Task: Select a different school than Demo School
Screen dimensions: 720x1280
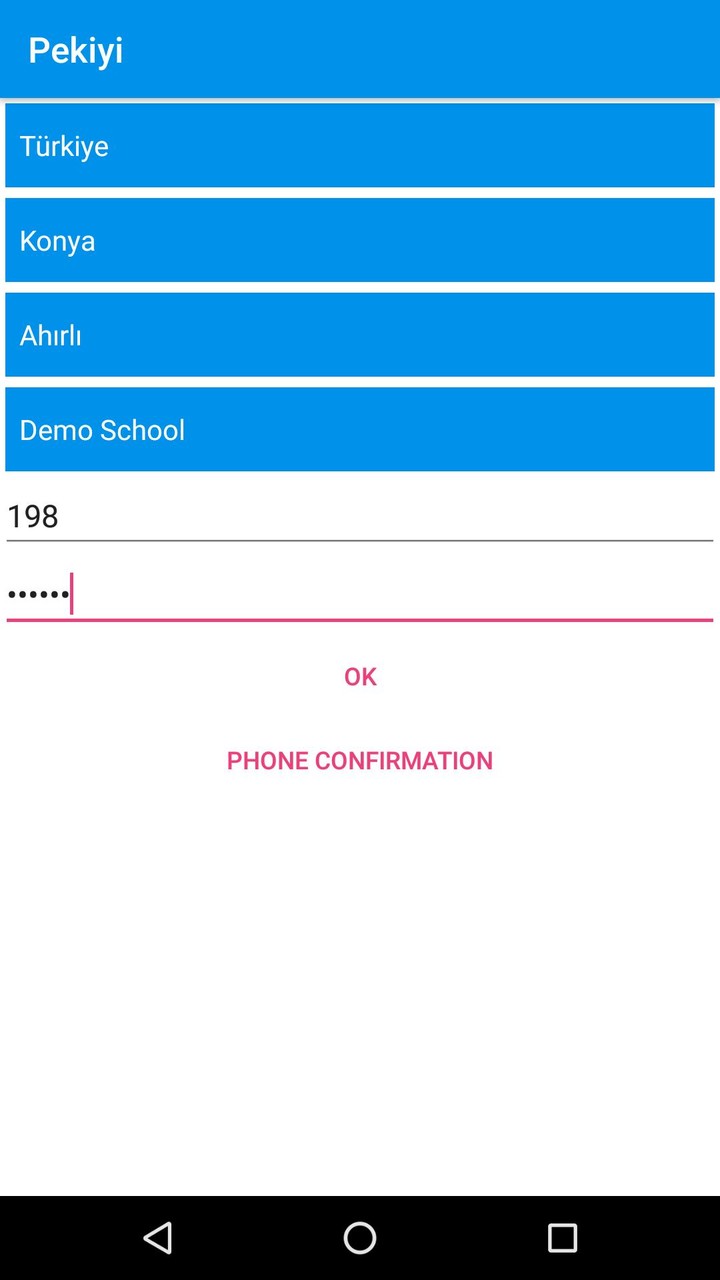Action: pyautogui.click(x=360, y=429)
